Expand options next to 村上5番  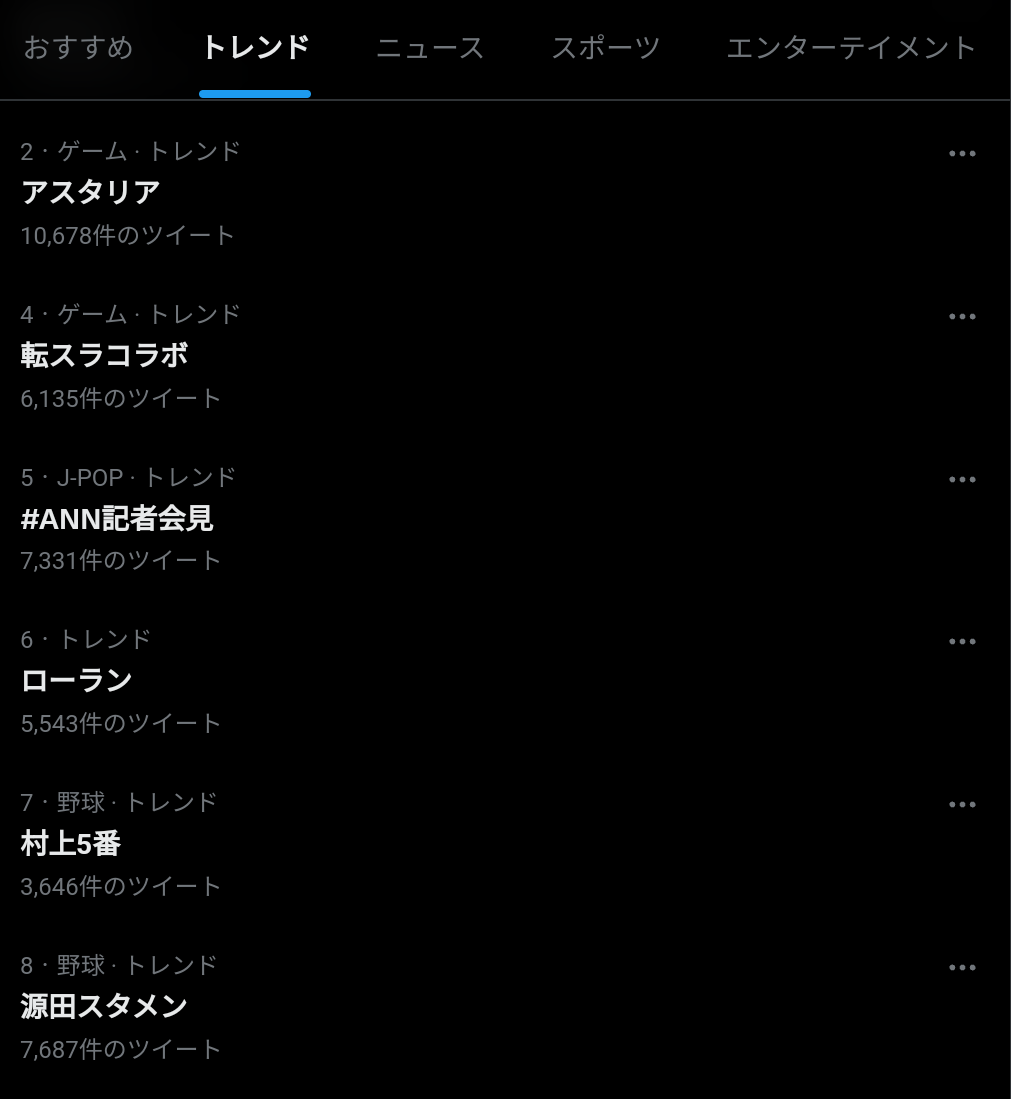point(962,805)
